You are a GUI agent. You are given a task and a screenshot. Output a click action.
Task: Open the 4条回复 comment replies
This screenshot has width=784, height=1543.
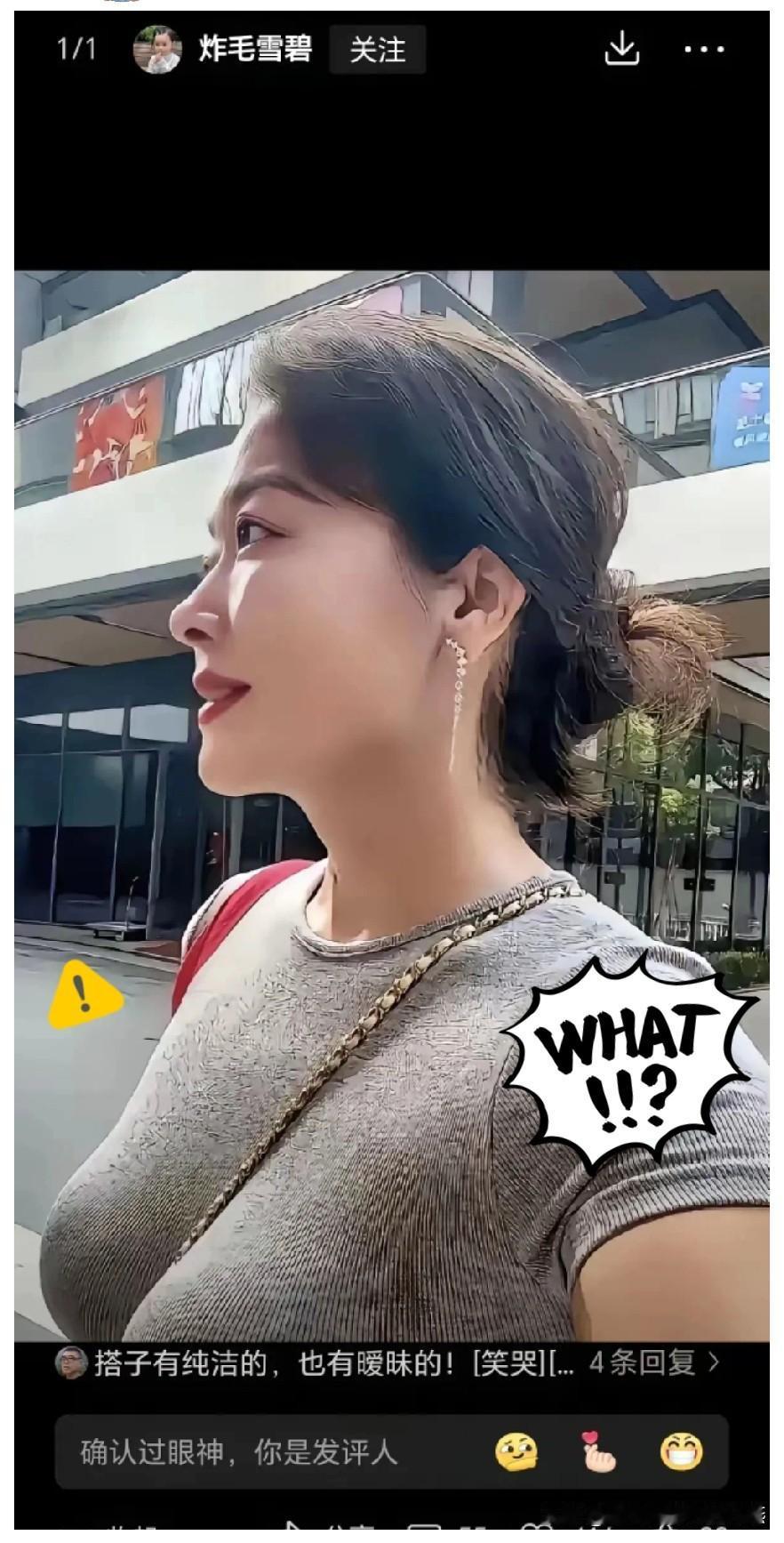pos(652,1362)
